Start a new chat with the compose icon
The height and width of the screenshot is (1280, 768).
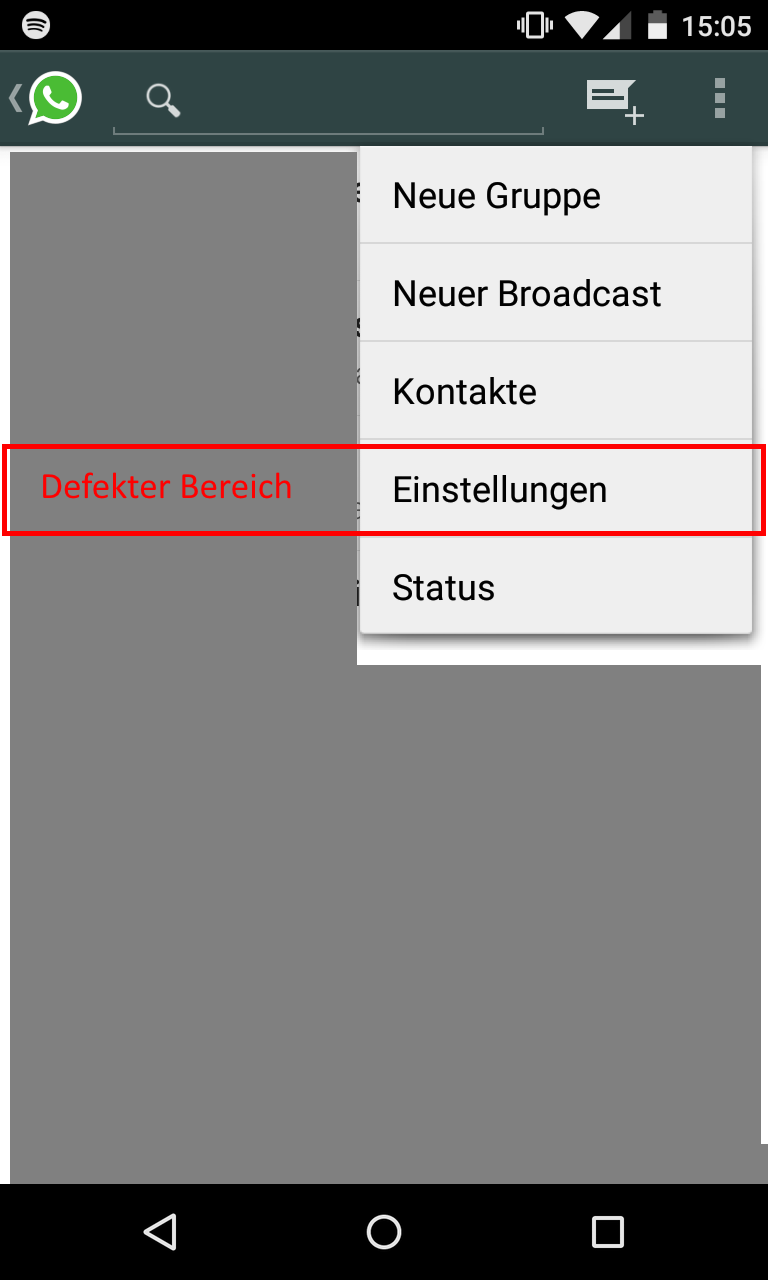coord(615,100)
